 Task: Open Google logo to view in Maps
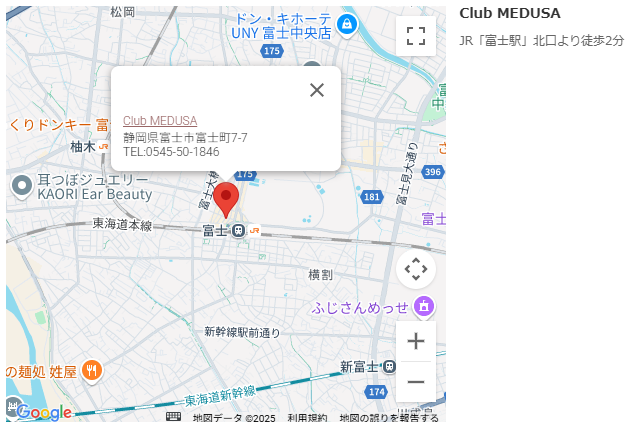[42, 411]
